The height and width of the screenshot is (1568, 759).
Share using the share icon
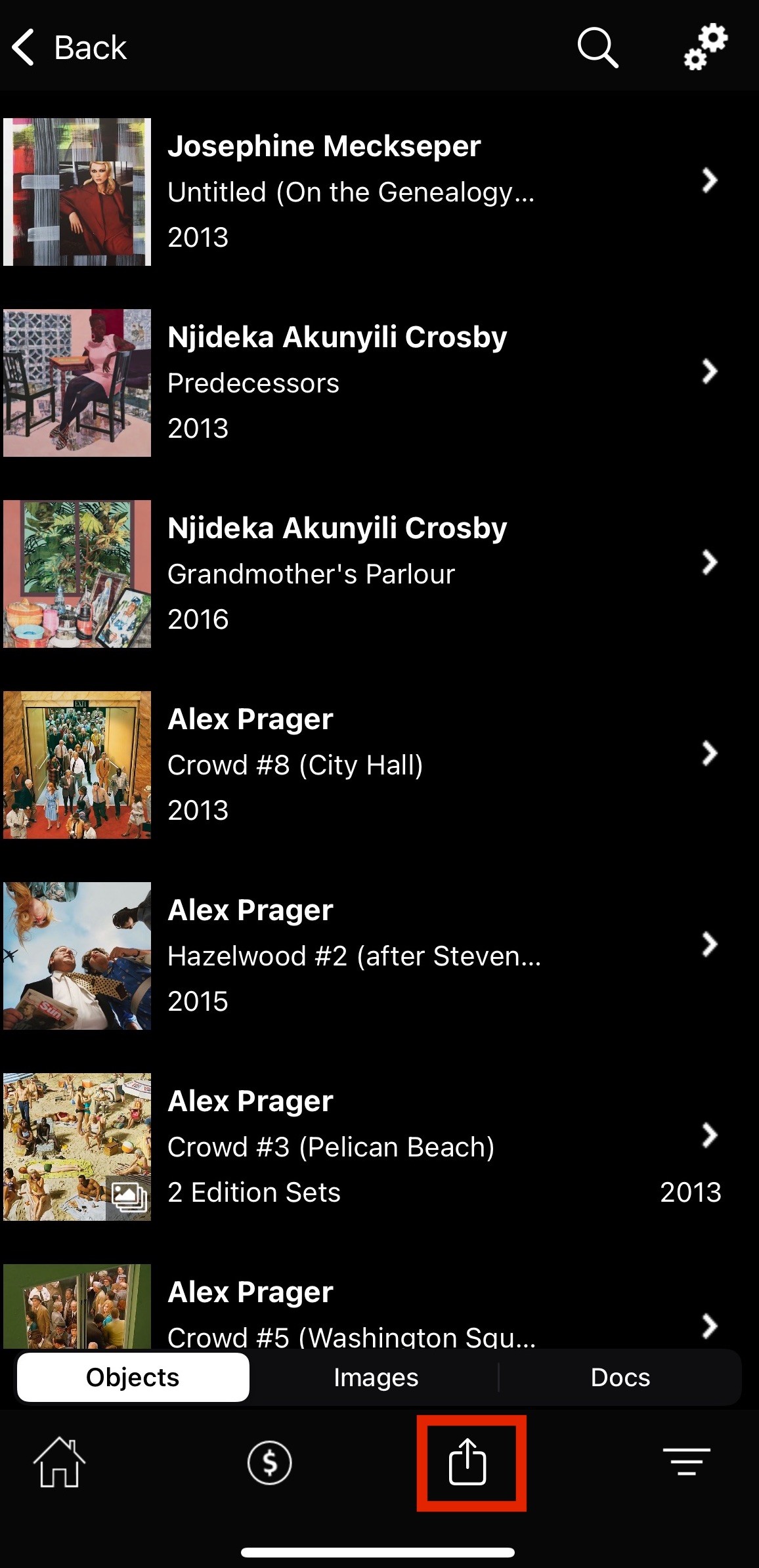tap(467, 1462)
